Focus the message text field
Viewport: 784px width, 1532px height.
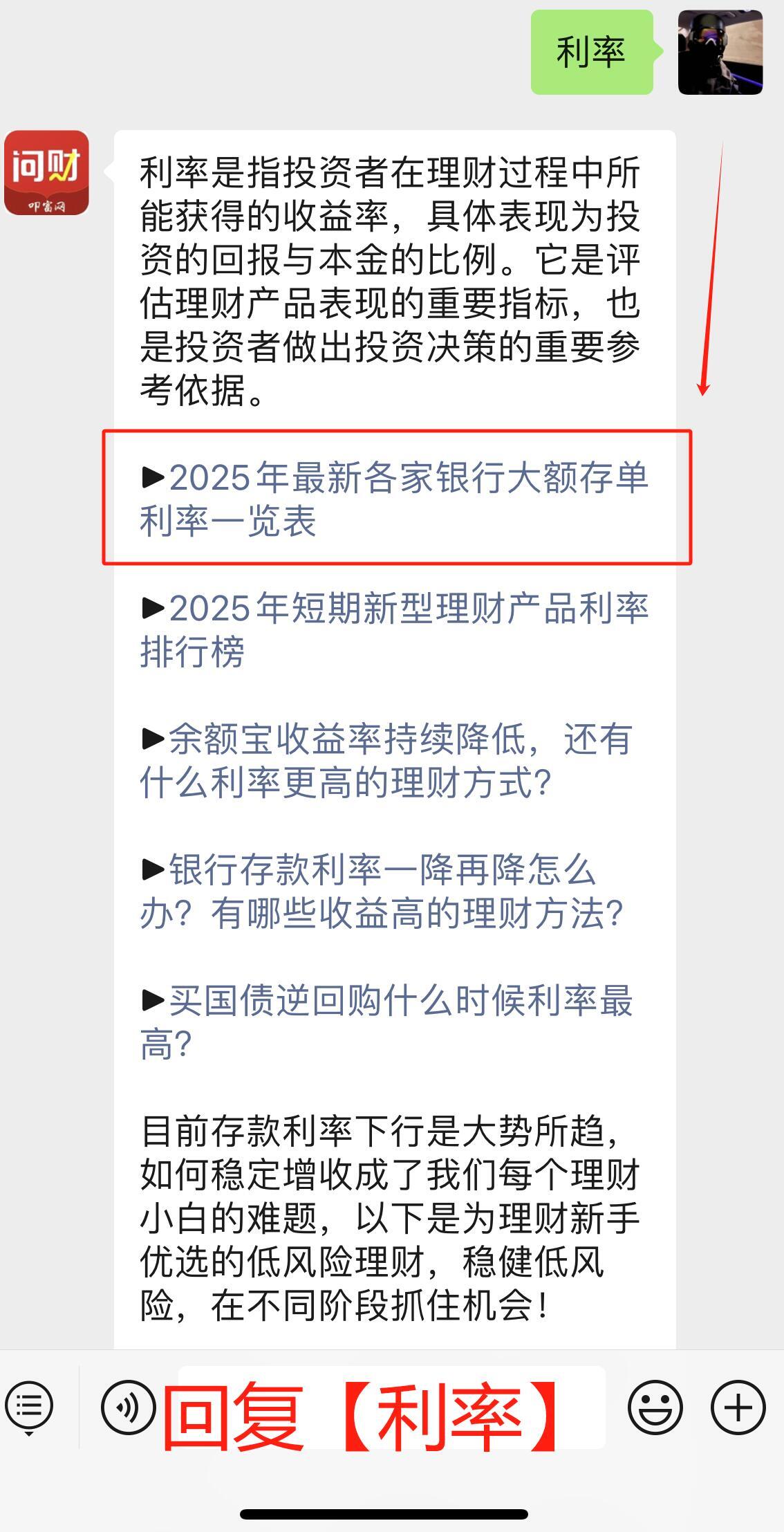(x=391, y=1406)
